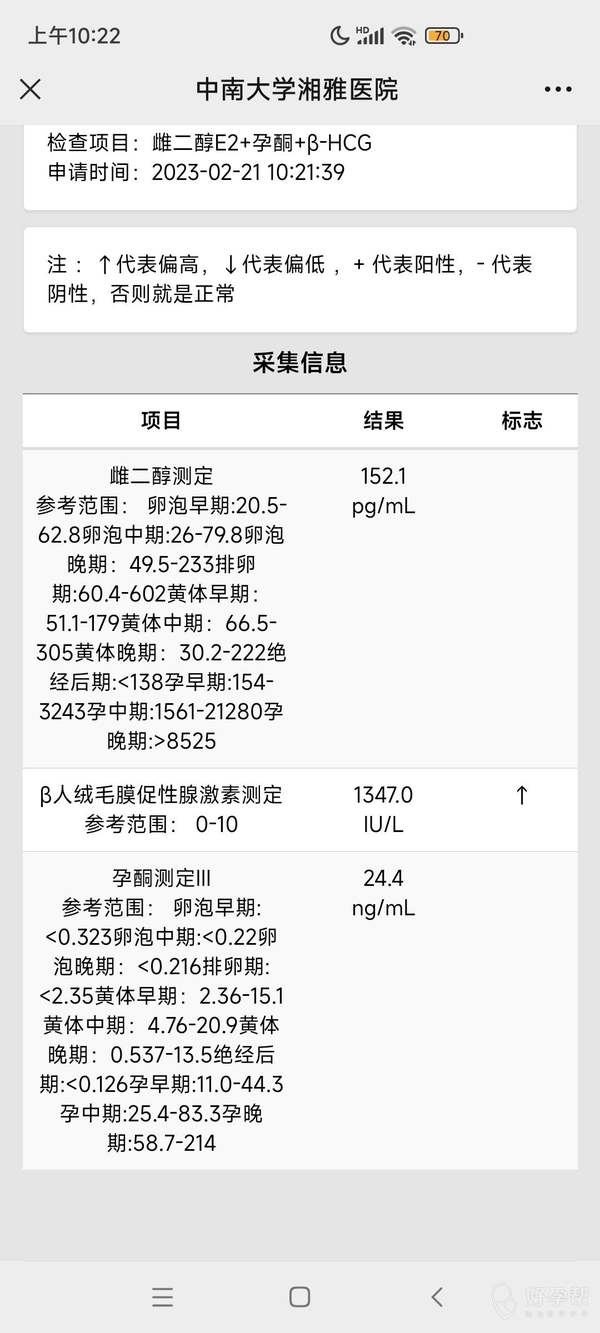
Task: Tap the system back button
Action: pyautogui.click(x=437, y=1297)
